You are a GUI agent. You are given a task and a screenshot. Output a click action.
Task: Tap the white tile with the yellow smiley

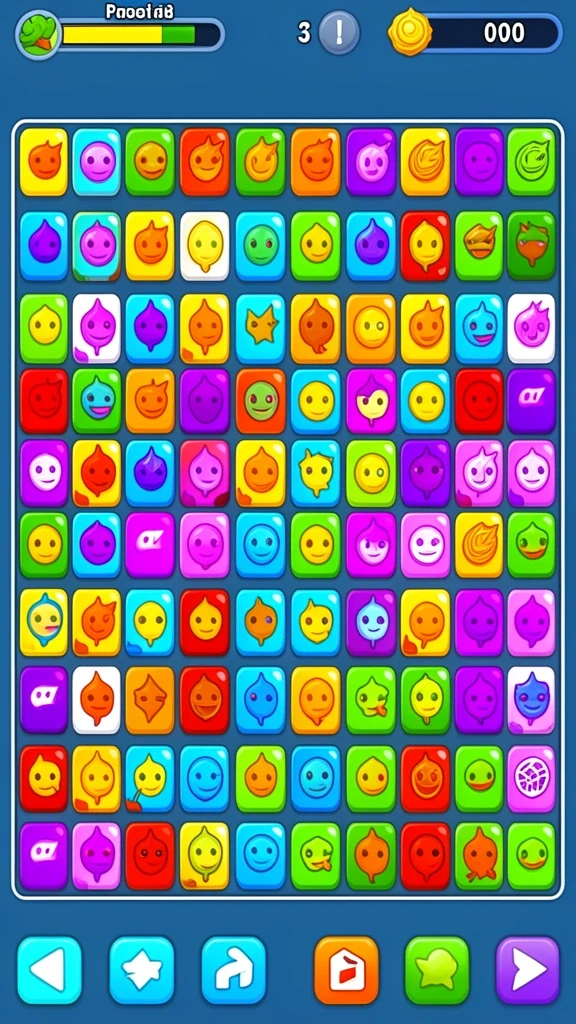[x=205, y=245]
